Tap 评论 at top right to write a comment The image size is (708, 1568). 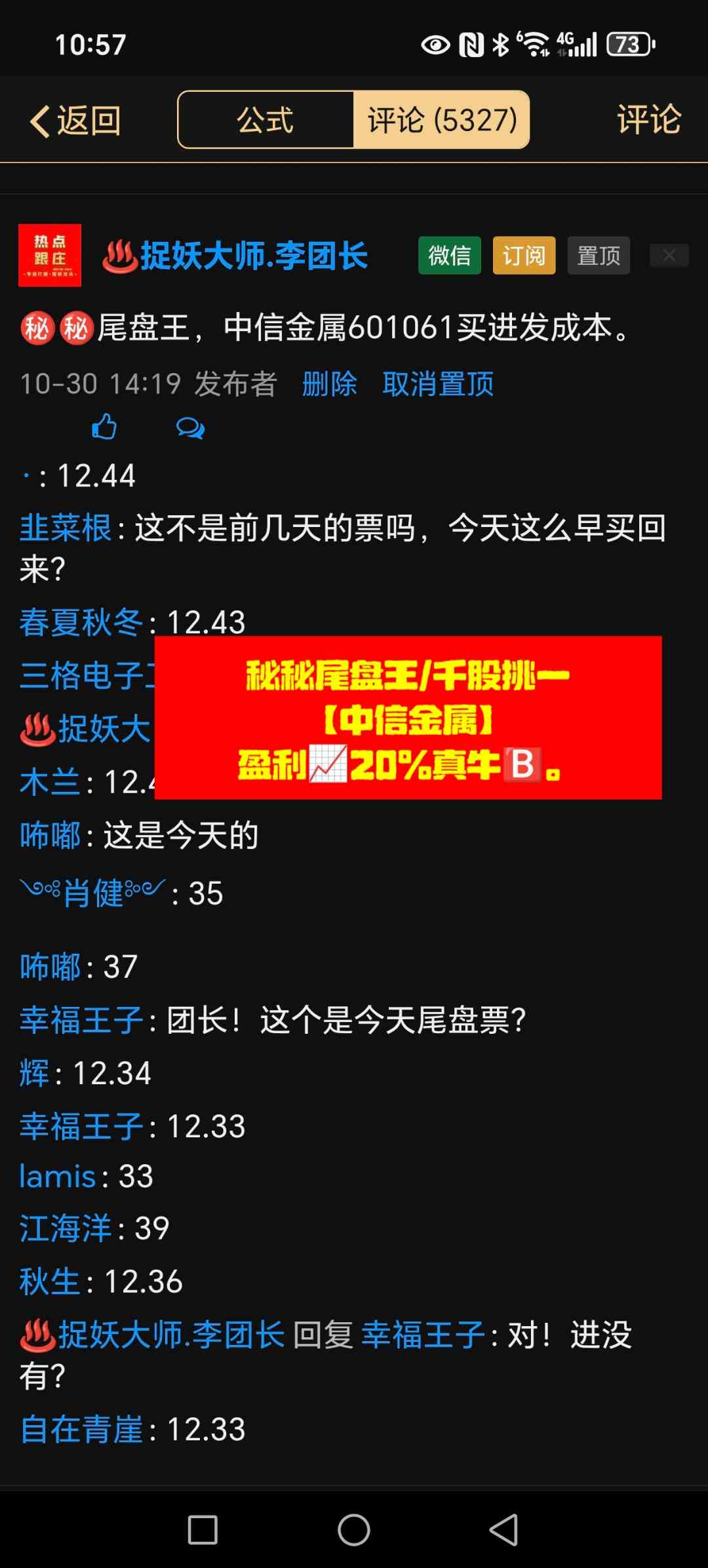(648, 120)
